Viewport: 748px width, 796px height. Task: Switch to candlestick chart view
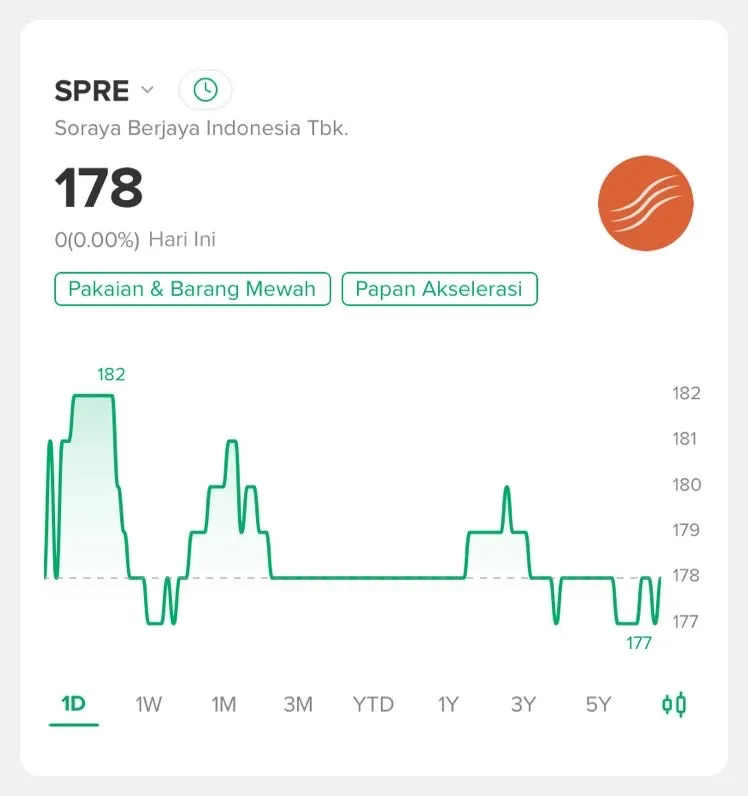pyautogui.click(x=675, y=704)
